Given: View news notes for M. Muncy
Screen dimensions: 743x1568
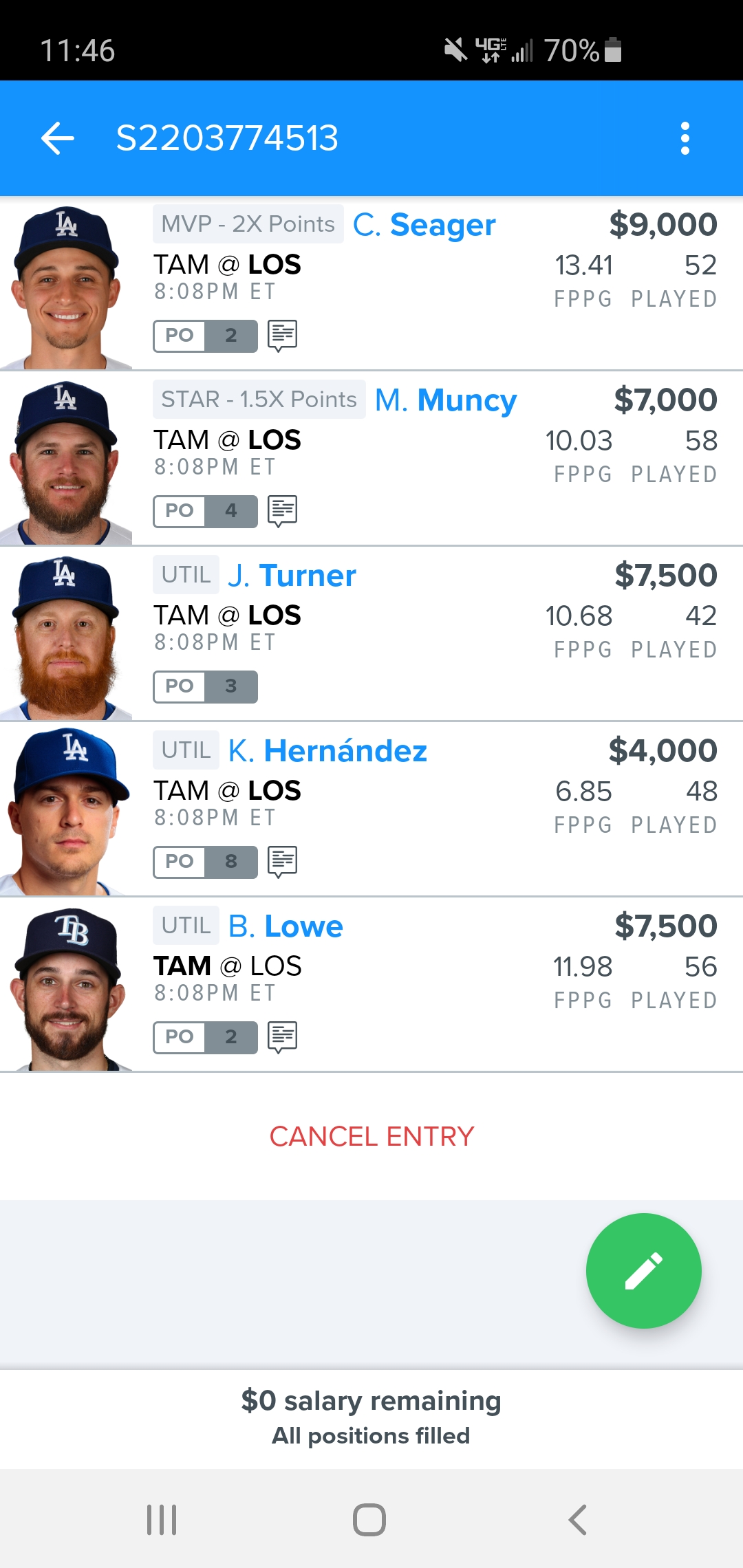Looking at the screenshot, I should tap(282, 511).
